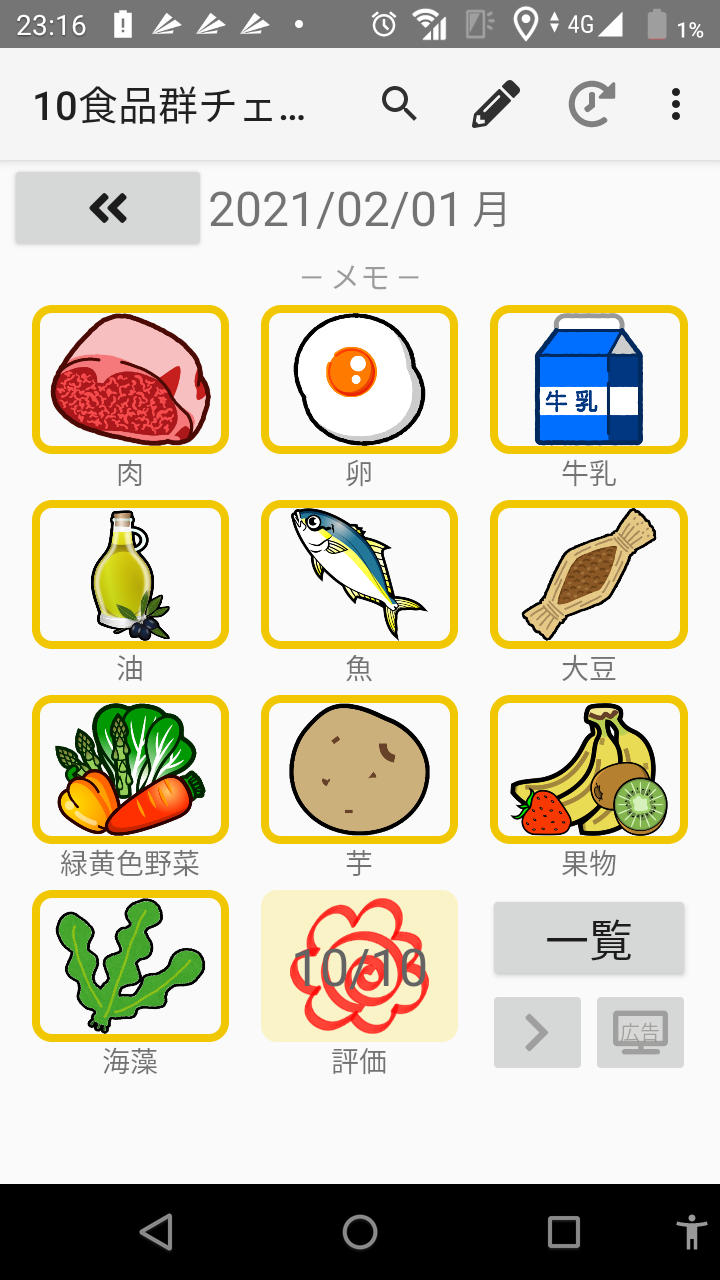Toggle the 緑黄色野菜 vegetables tile
The height and width of the screenshot is (1280, 720).
pyautogui.click(x=130, y=770)
